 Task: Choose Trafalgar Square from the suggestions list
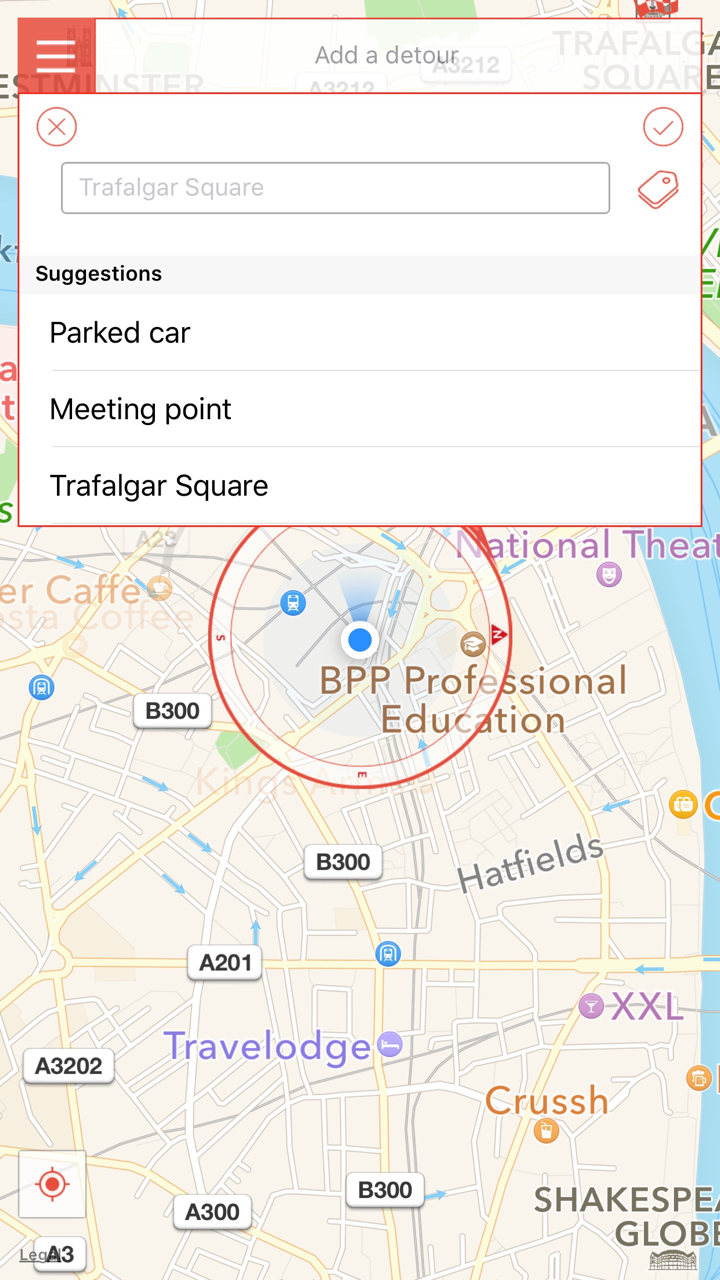point(158,485)
